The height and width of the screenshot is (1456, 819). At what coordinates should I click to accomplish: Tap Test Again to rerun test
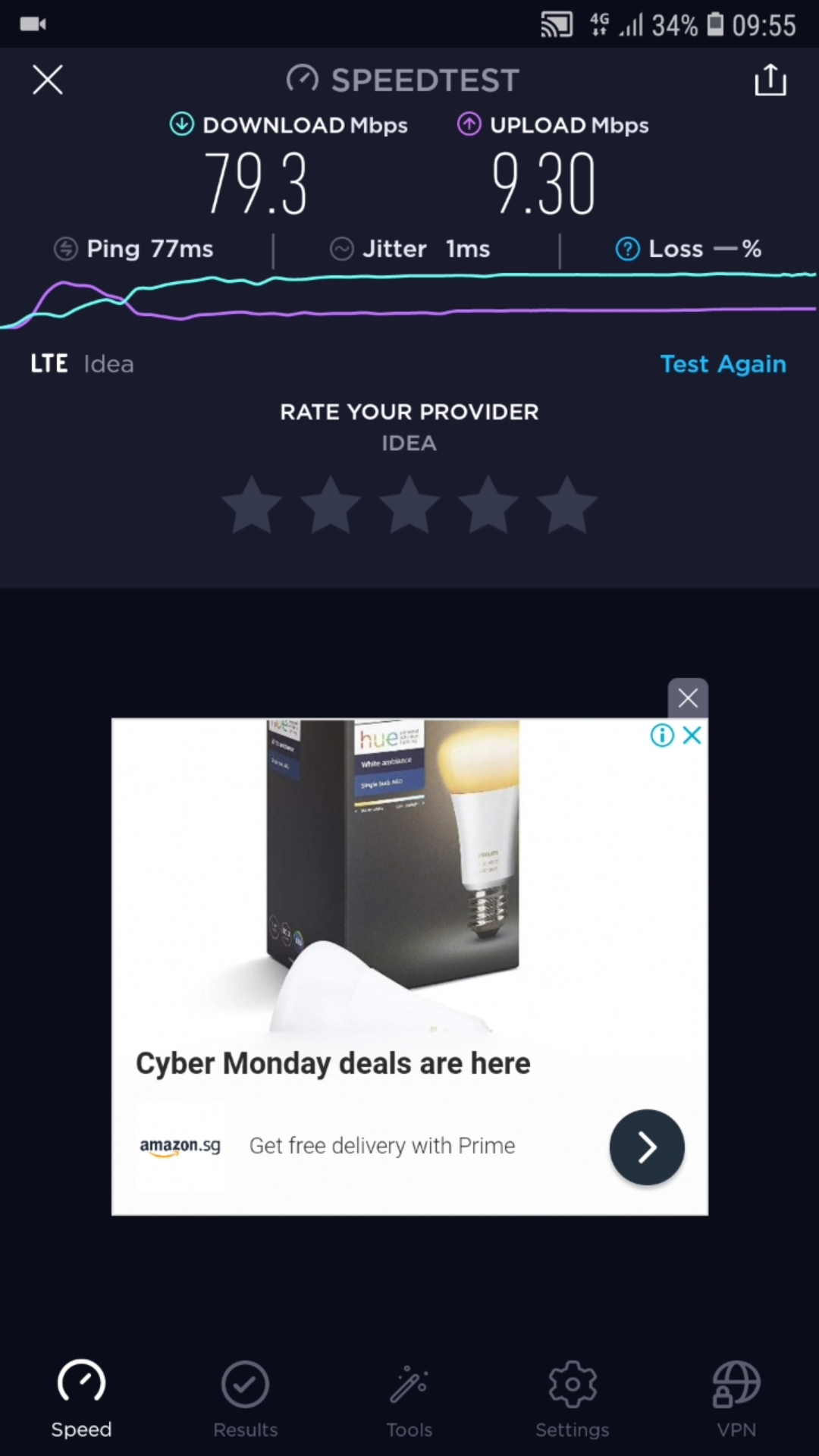click(x=723, y=364)
